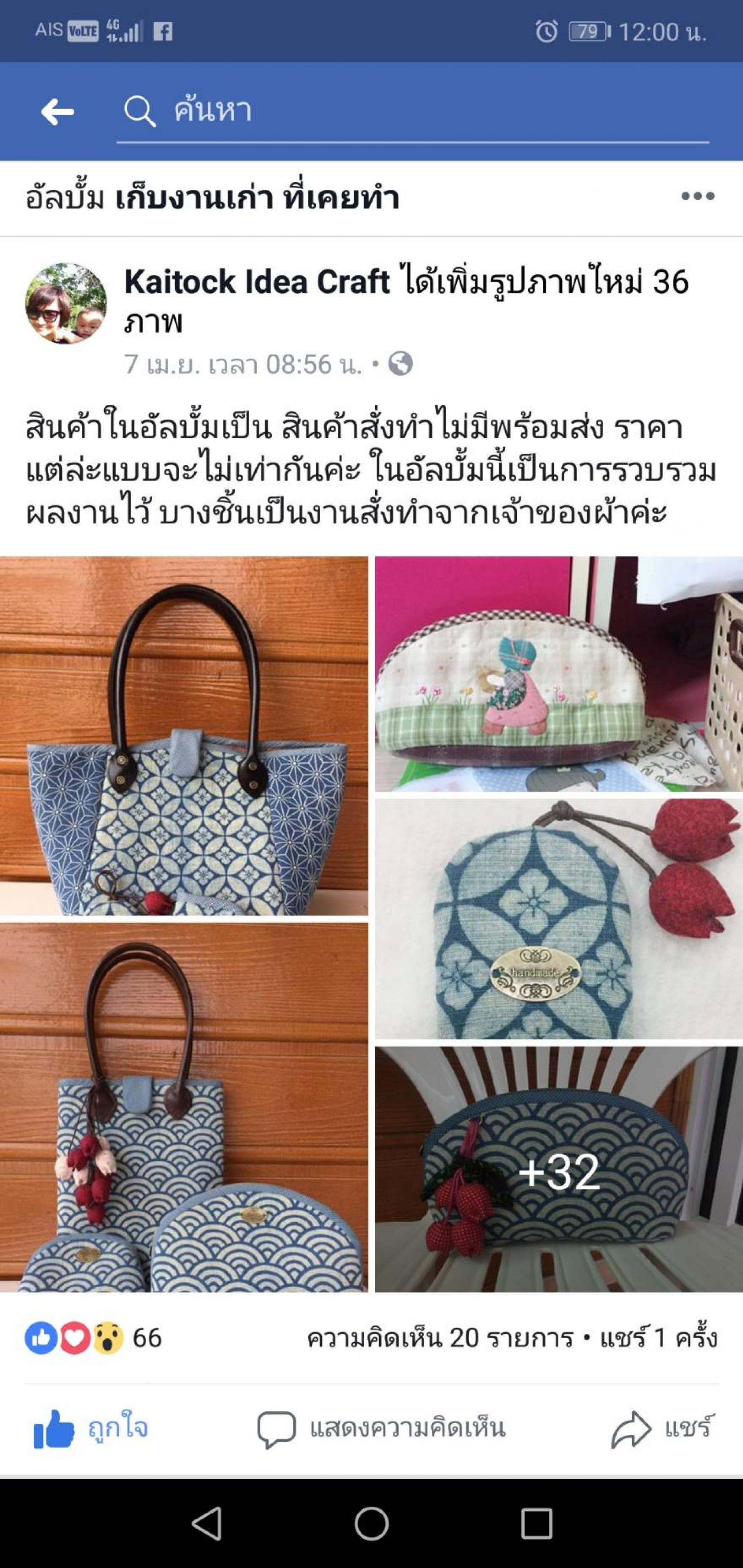Tap แสดงความคิดเห็น to comment
The image size is (743, 1568).
[x=381, y=1427]
